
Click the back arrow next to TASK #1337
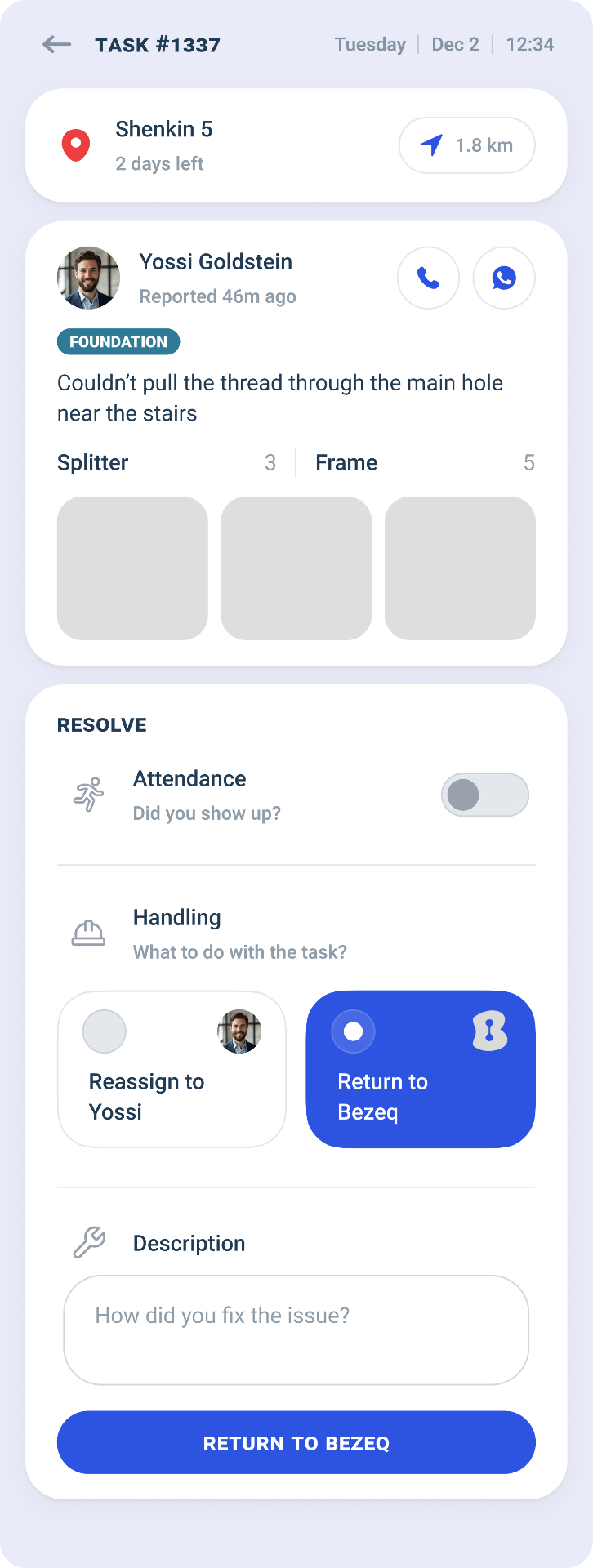click(56, 45)
